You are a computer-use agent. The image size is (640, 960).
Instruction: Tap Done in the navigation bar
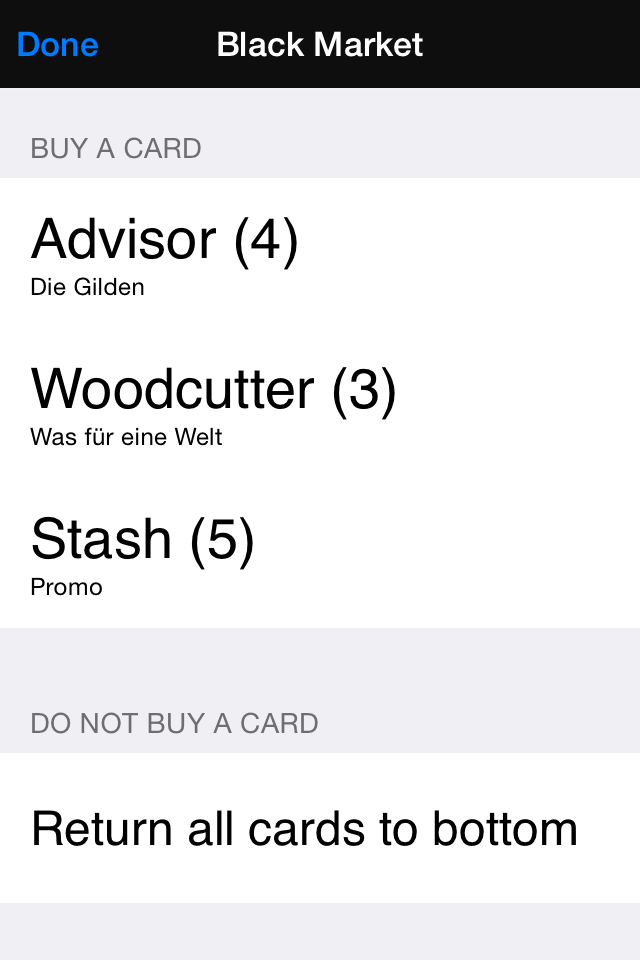tap(58, 45)
